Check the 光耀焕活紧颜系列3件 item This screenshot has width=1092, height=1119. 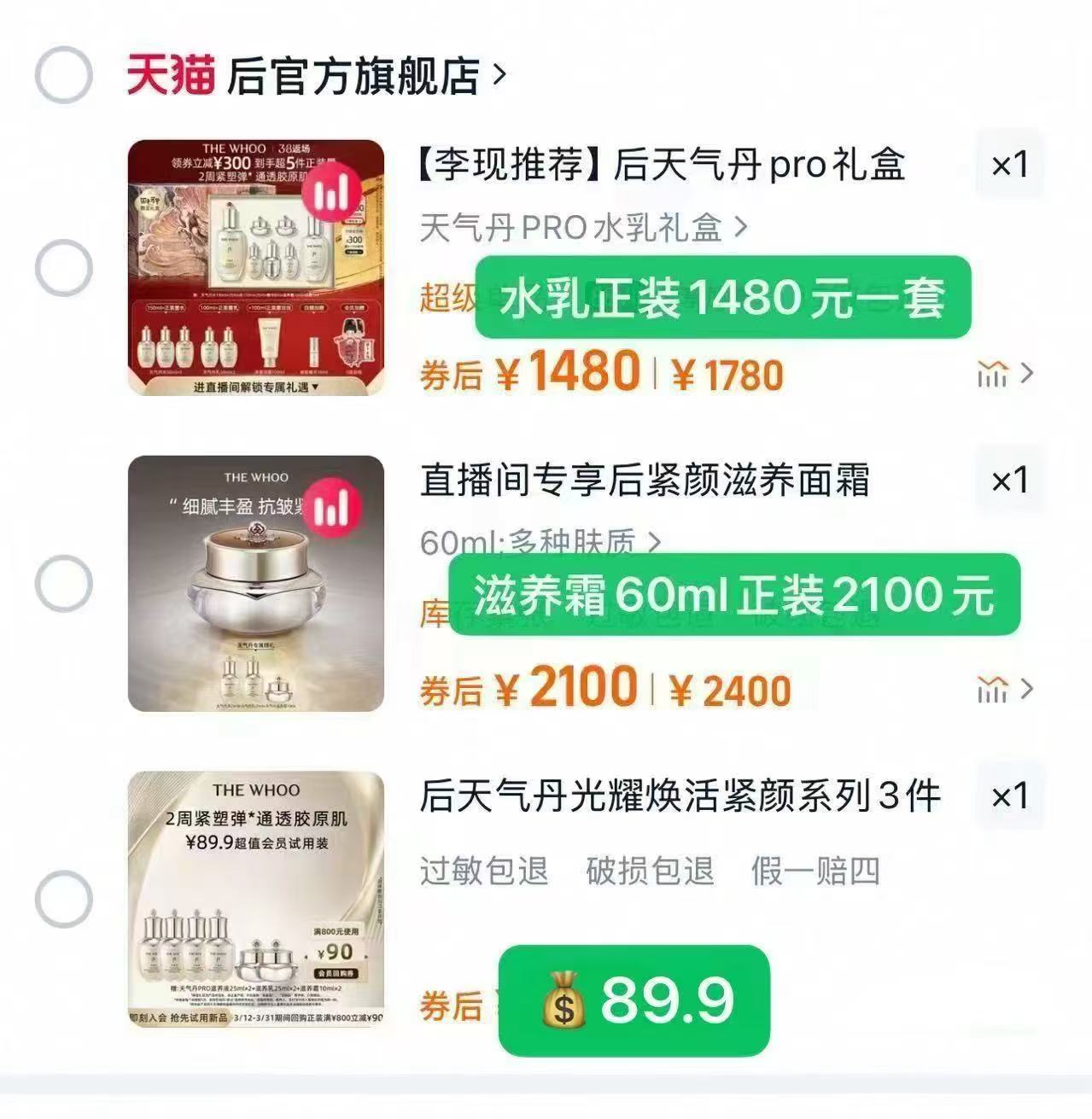(x=63, y=900)
